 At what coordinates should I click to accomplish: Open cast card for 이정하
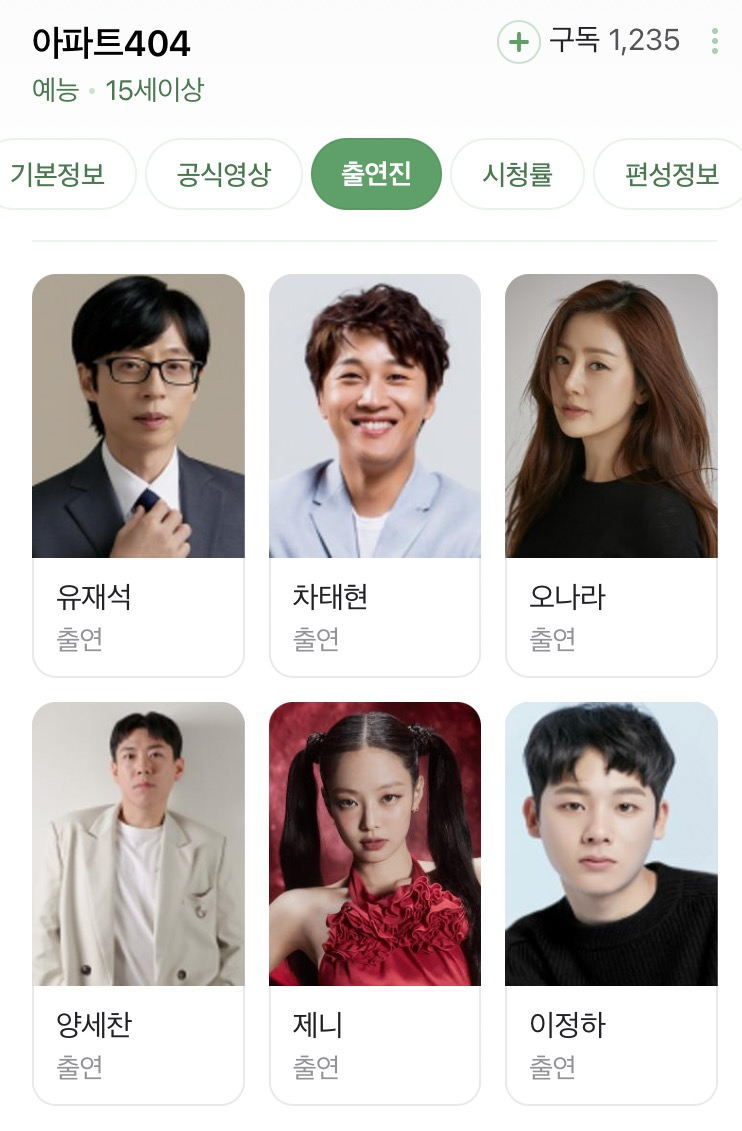pyautogui.click(x=611, y=902)
